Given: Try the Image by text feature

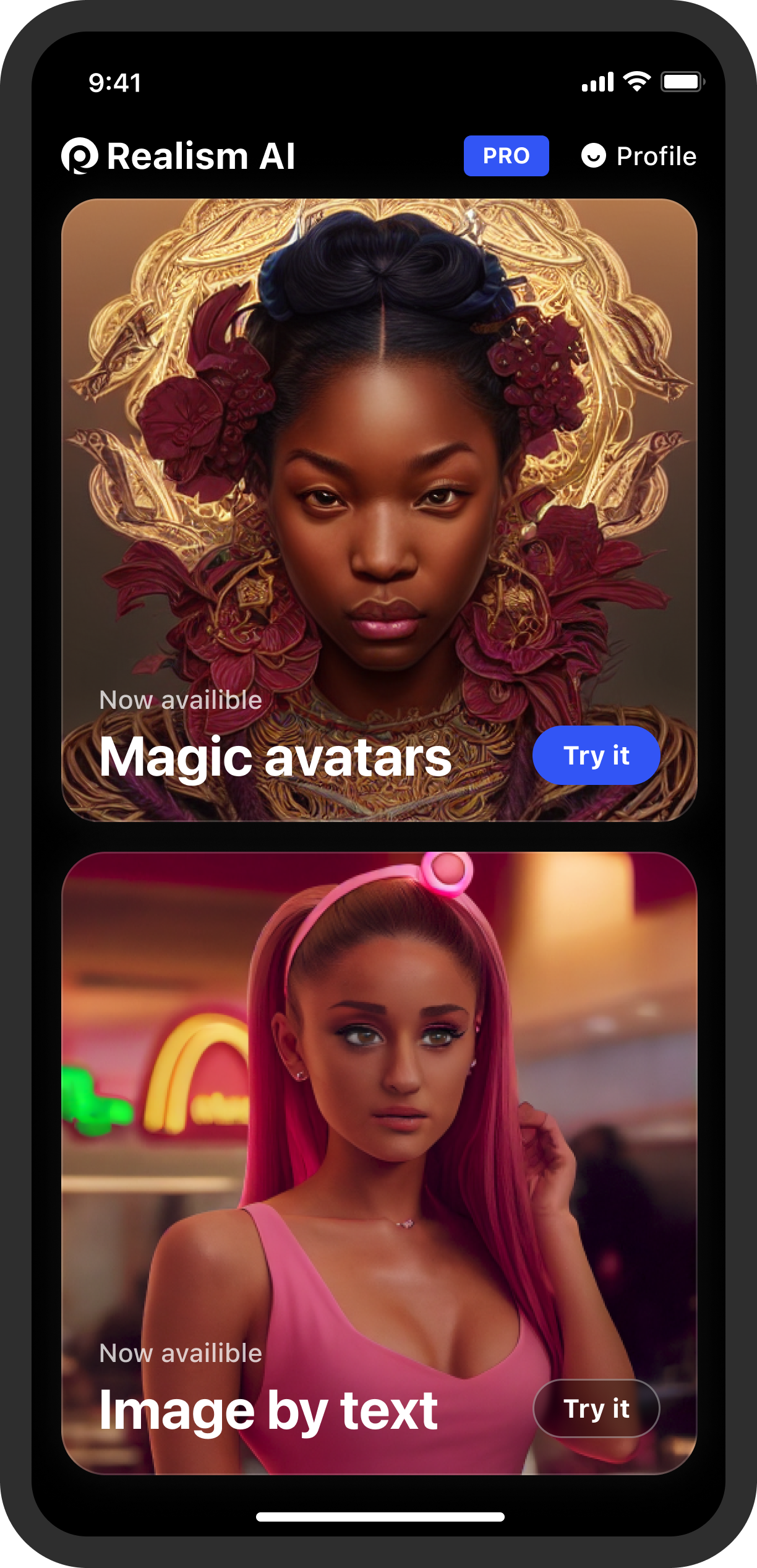Looking at the screenshot, I should (596, 1408).
